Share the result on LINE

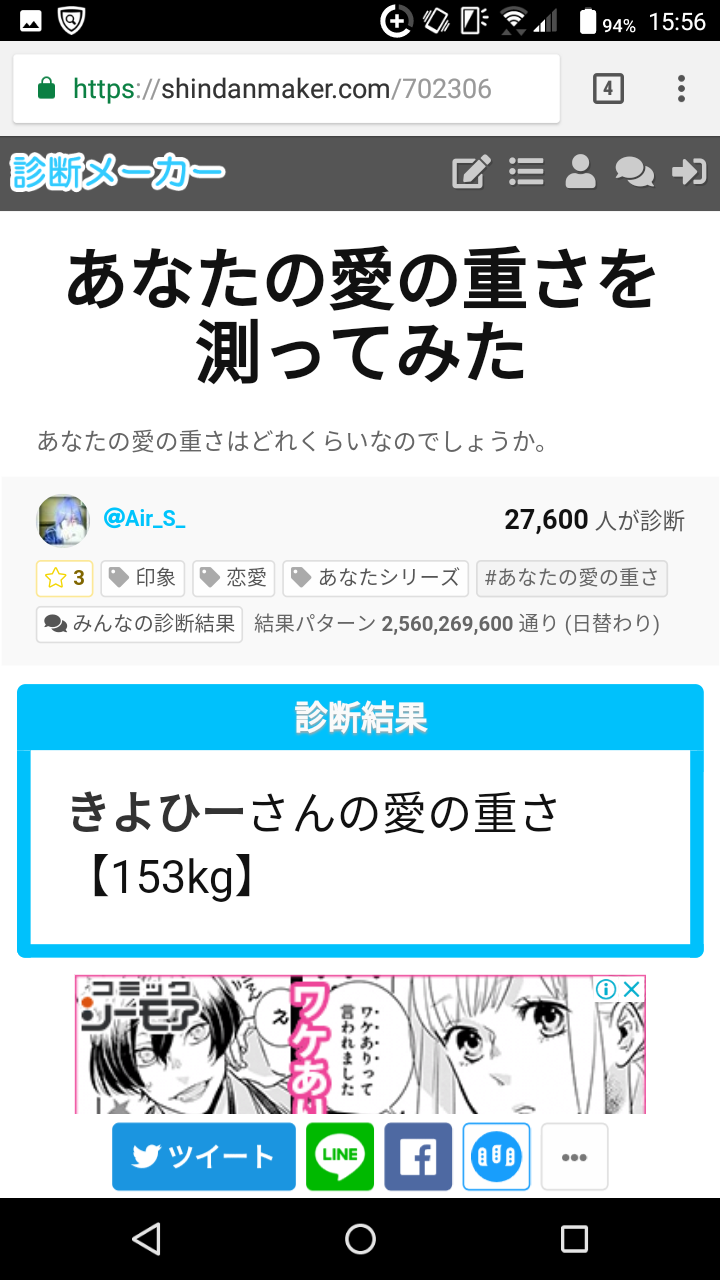click(340, 1157)
